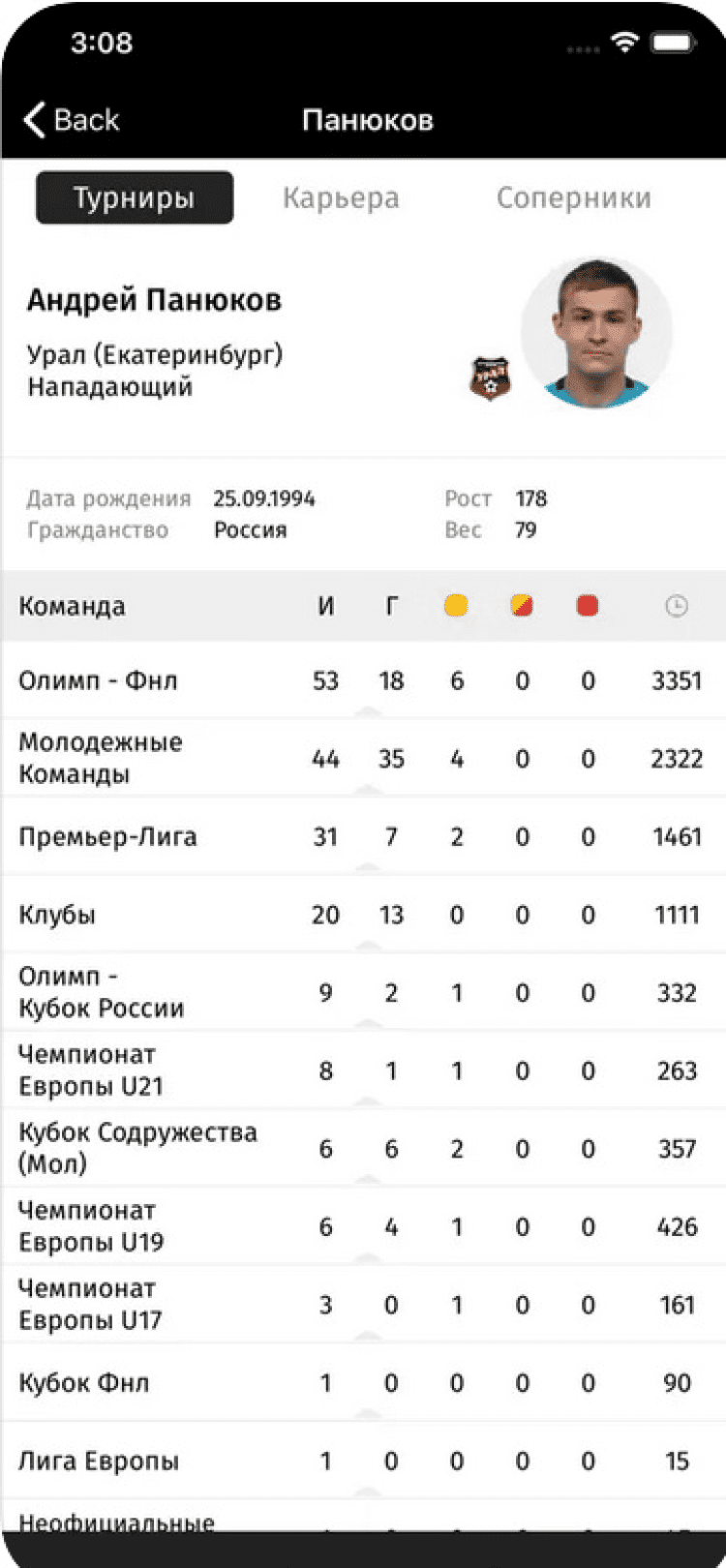Open the Лига Европы row
The width and height of the screenshot is (726, 1568).
[x=363, y=1461]
